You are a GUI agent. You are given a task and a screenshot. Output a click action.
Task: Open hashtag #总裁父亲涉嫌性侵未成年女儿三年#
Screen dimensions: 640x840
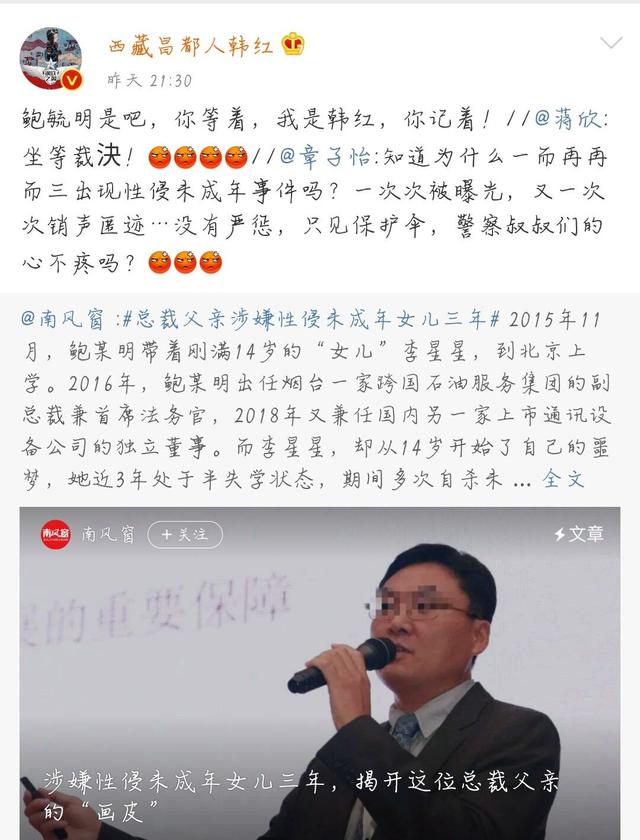tap(304, 319)
